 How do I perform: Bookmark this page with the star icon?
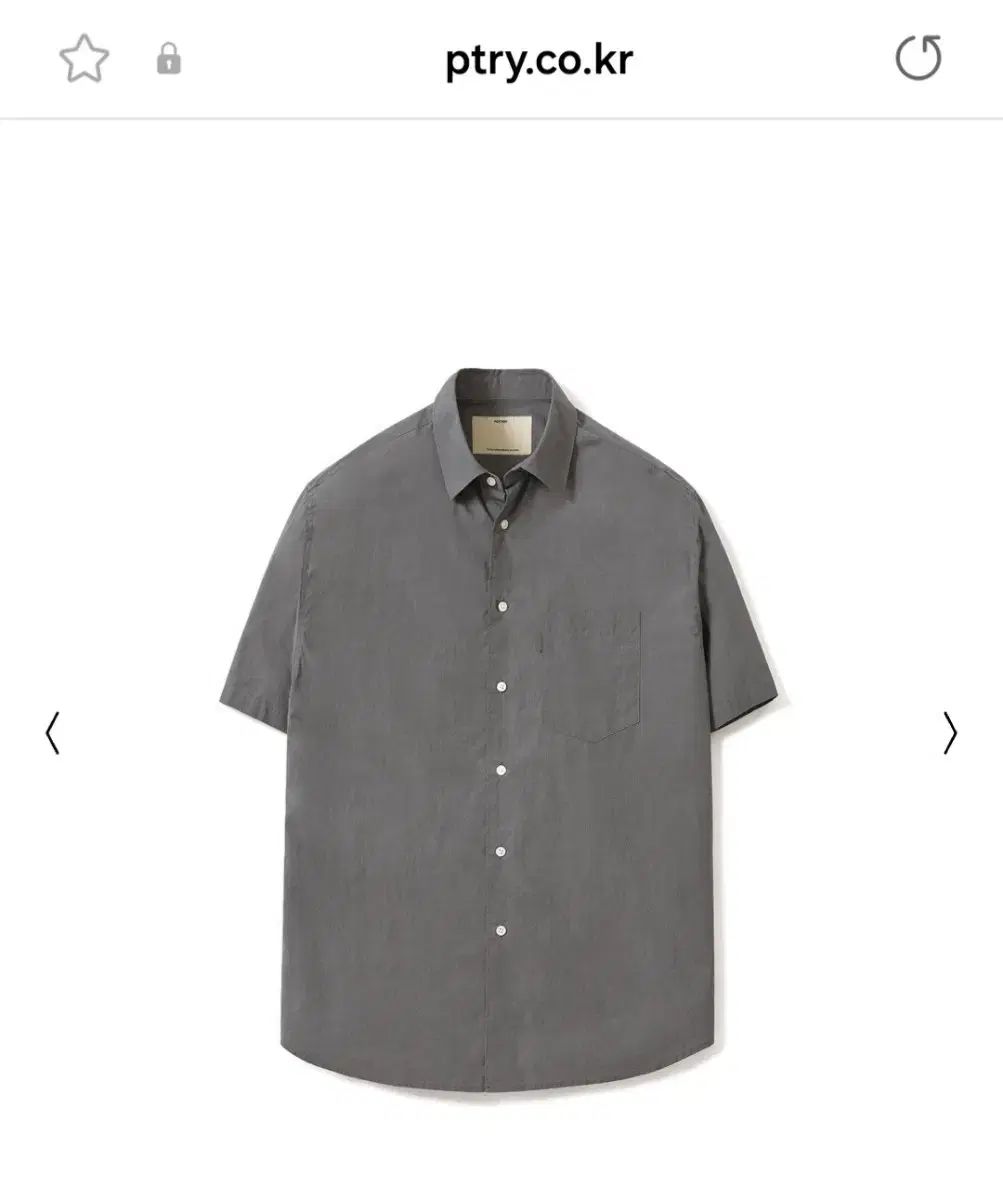click(84, 59)
